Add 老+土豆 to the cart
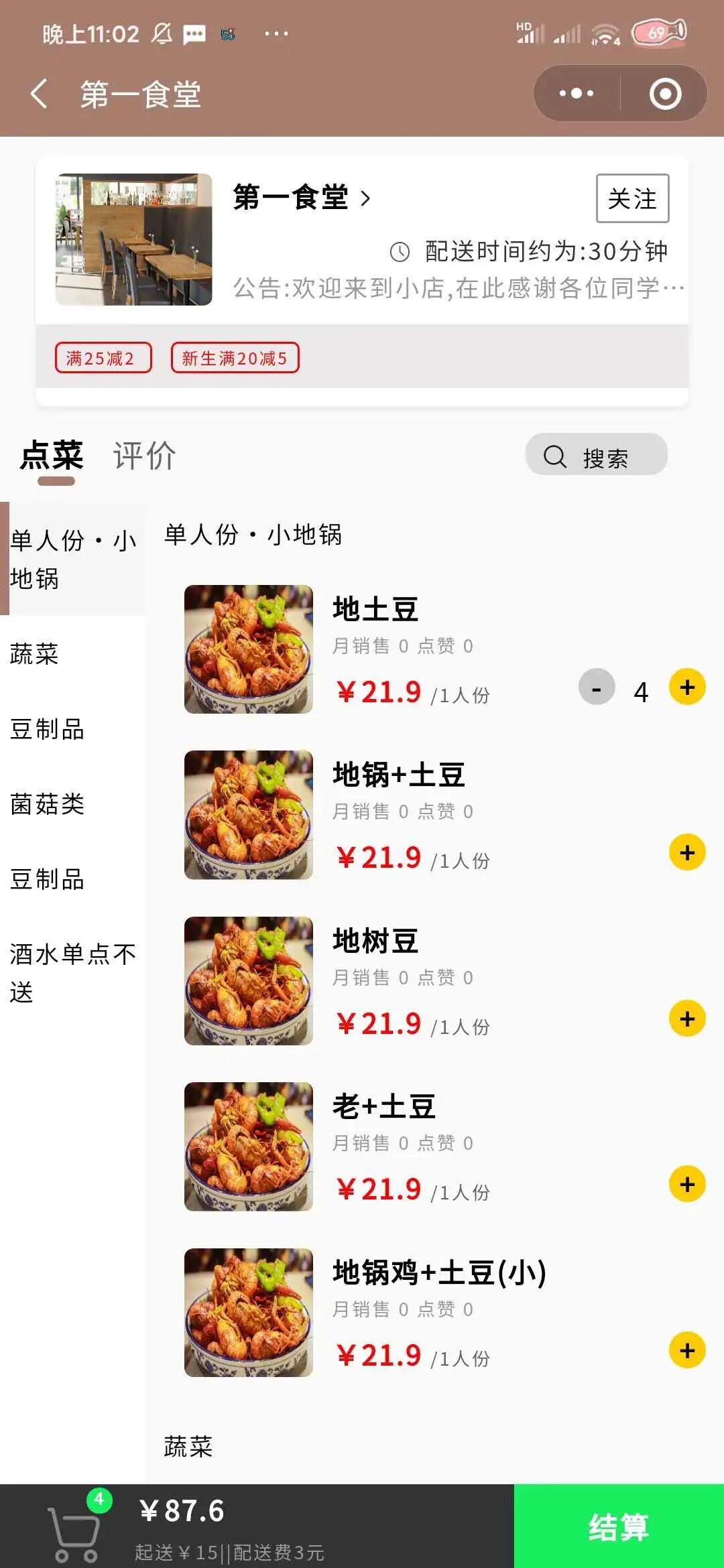Screen dimensions: 724x1568 (687, 1184)
